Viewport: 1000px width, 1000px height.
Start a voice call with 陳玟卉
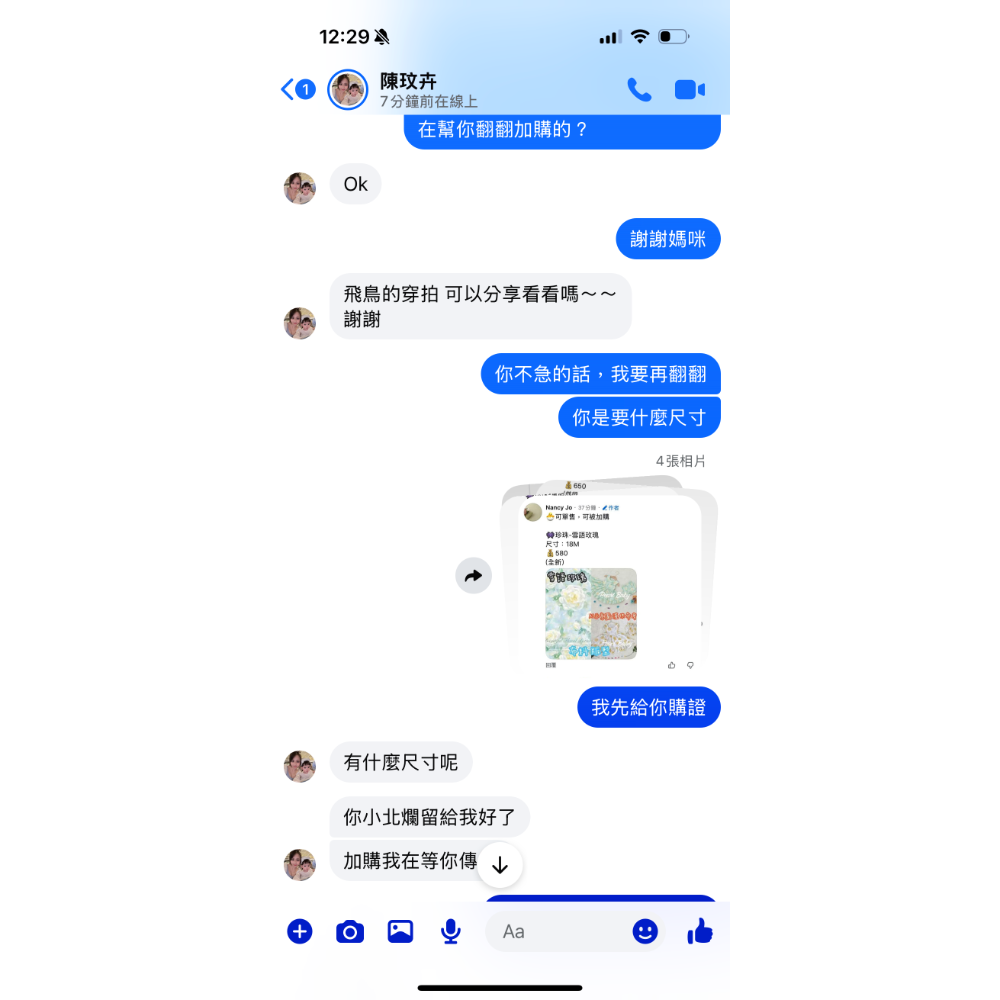tap(639, 90)
